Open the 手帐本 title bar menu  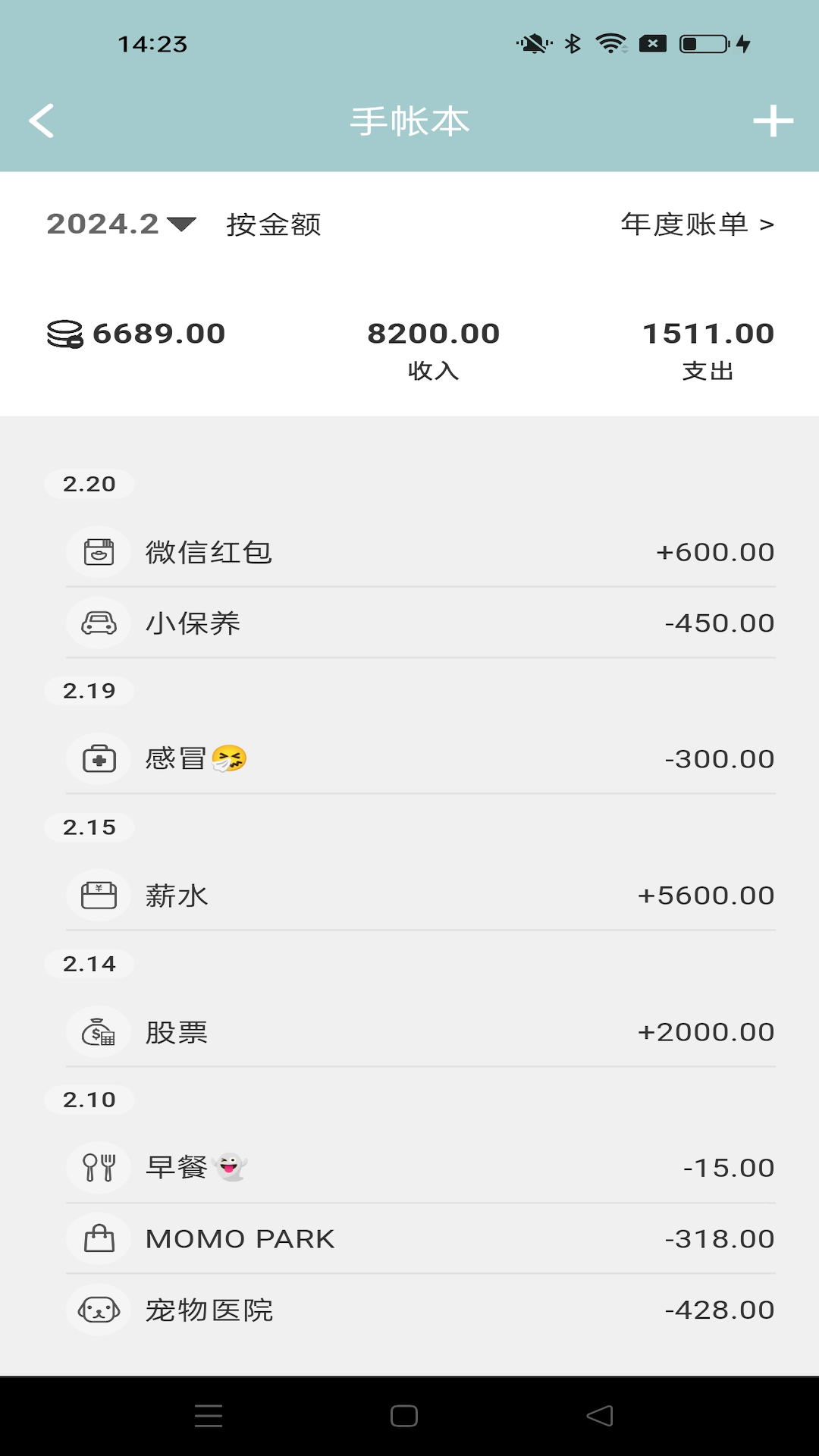tap(409, 120)
